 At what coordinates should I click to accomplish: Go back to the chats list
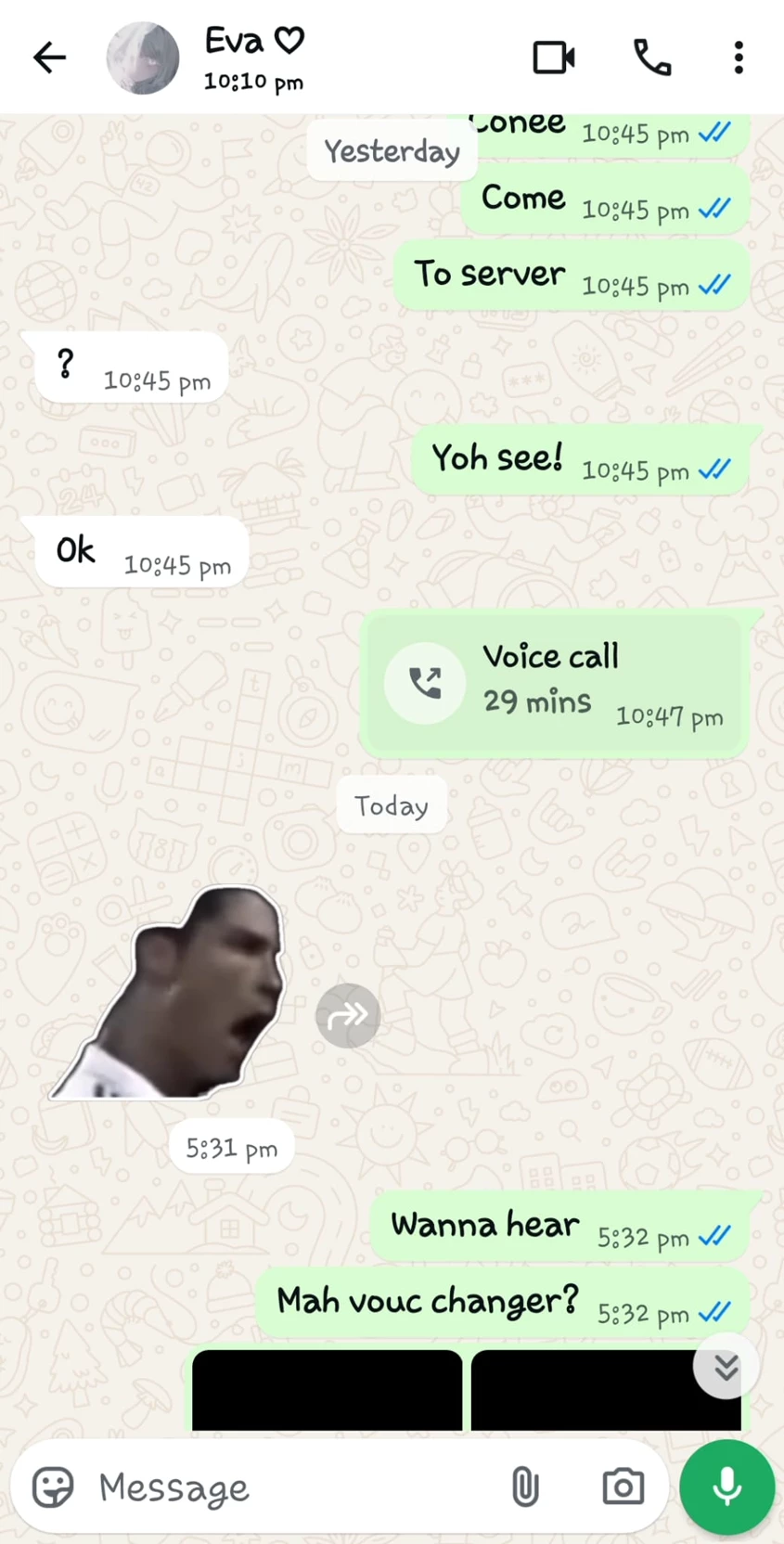[49, 58]
